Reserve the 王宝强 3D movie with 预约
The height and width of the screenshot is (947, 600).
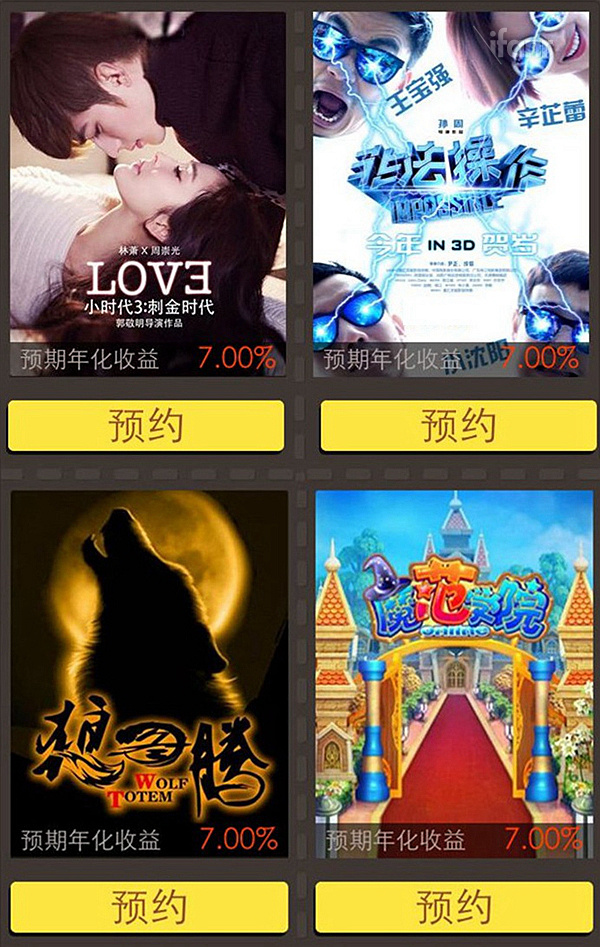point(457,426)
